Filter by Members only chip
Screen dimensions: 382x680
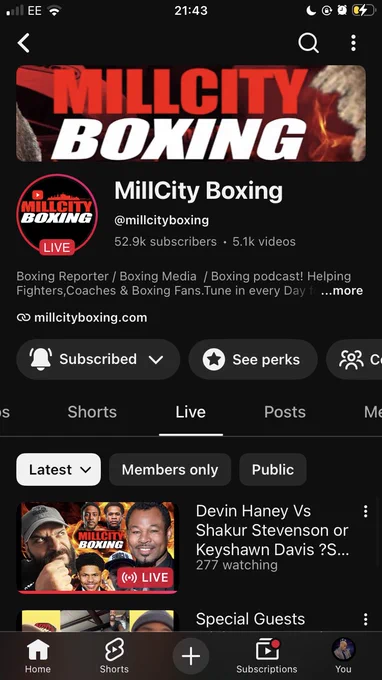pos(170,470)
